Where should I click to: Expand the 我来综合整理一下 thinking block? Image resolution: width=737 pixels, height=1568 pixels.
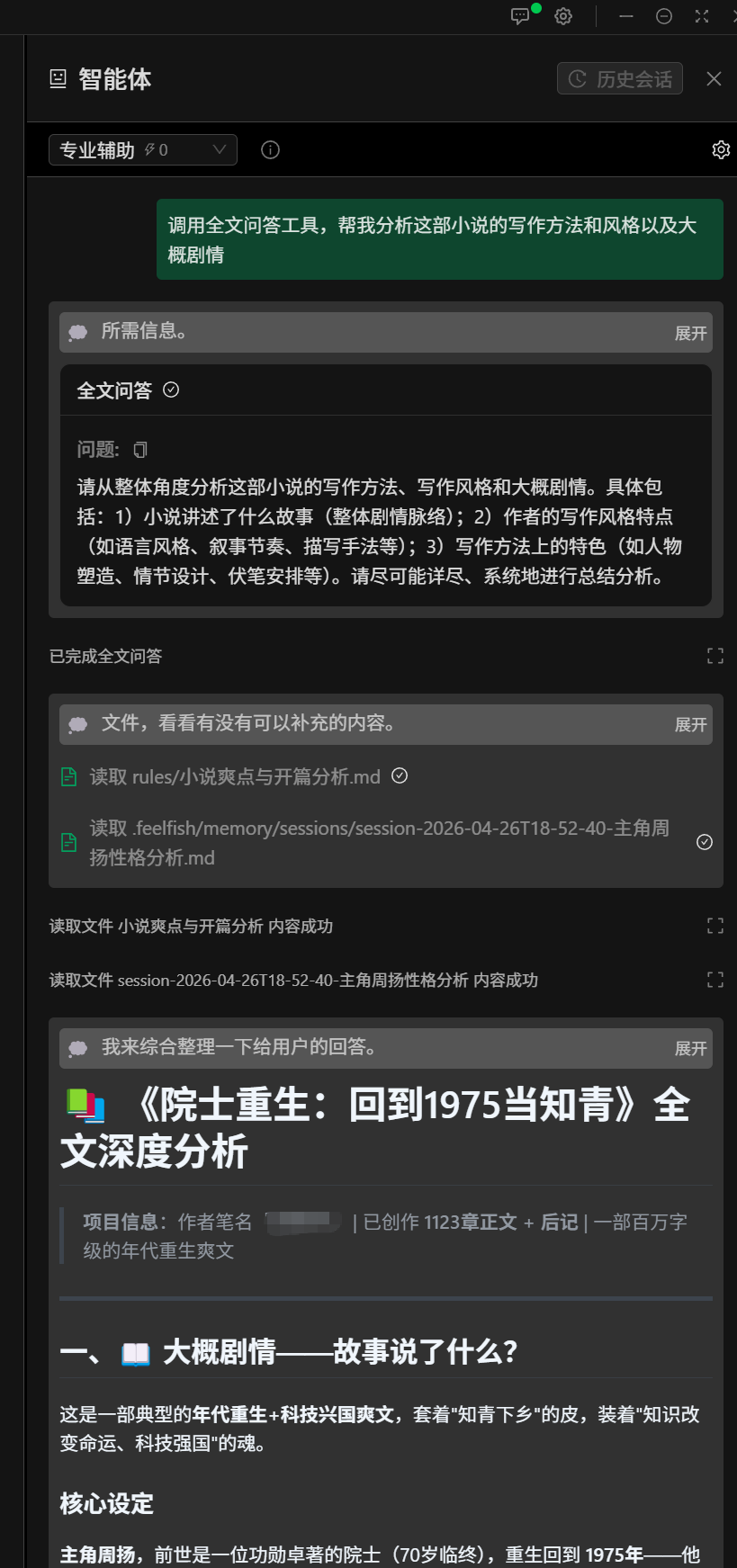click(x=690, y=1049)
